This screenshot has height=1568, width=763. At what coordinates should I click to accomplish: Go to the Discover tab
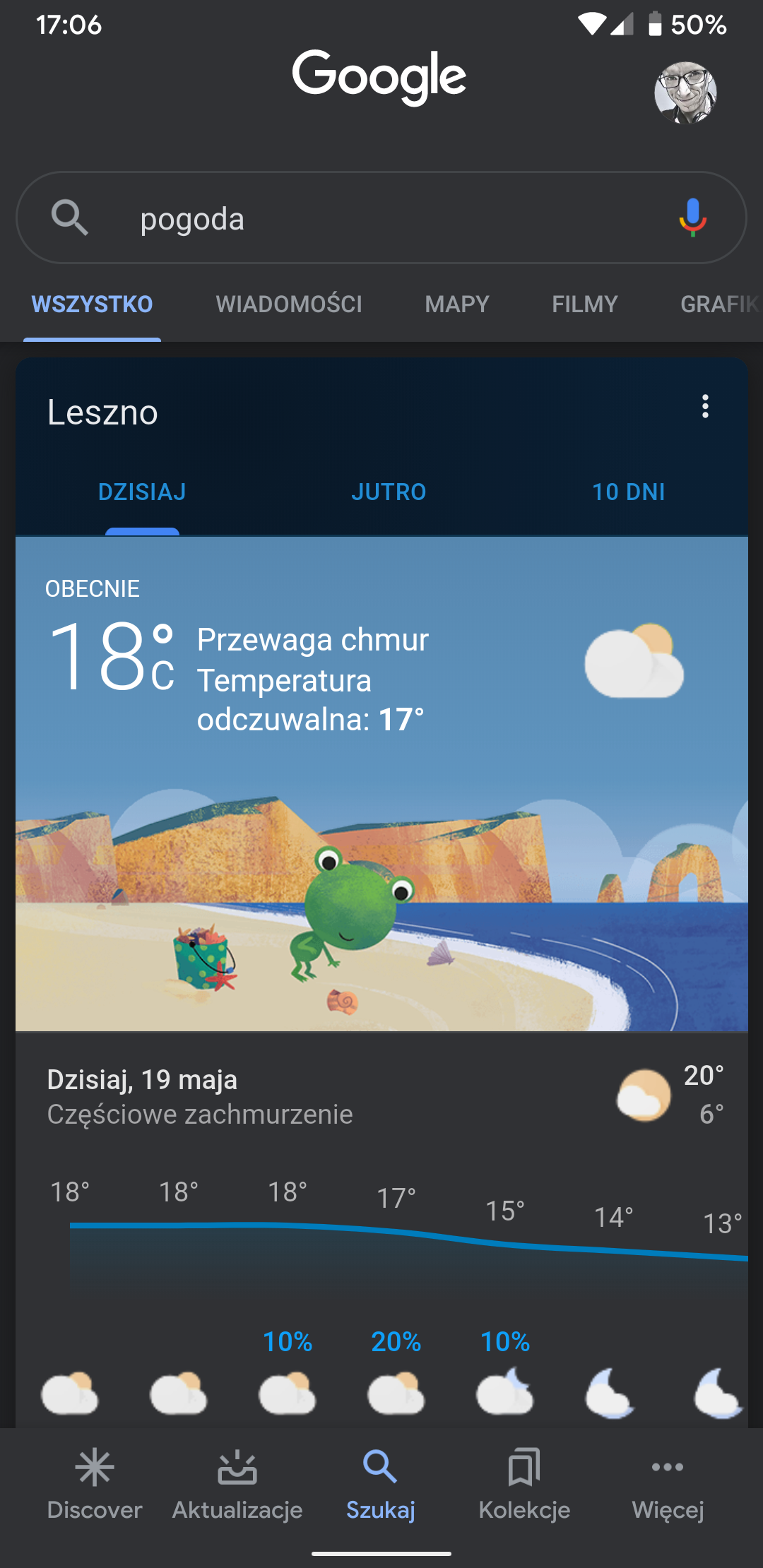[x=95, y=1484]
